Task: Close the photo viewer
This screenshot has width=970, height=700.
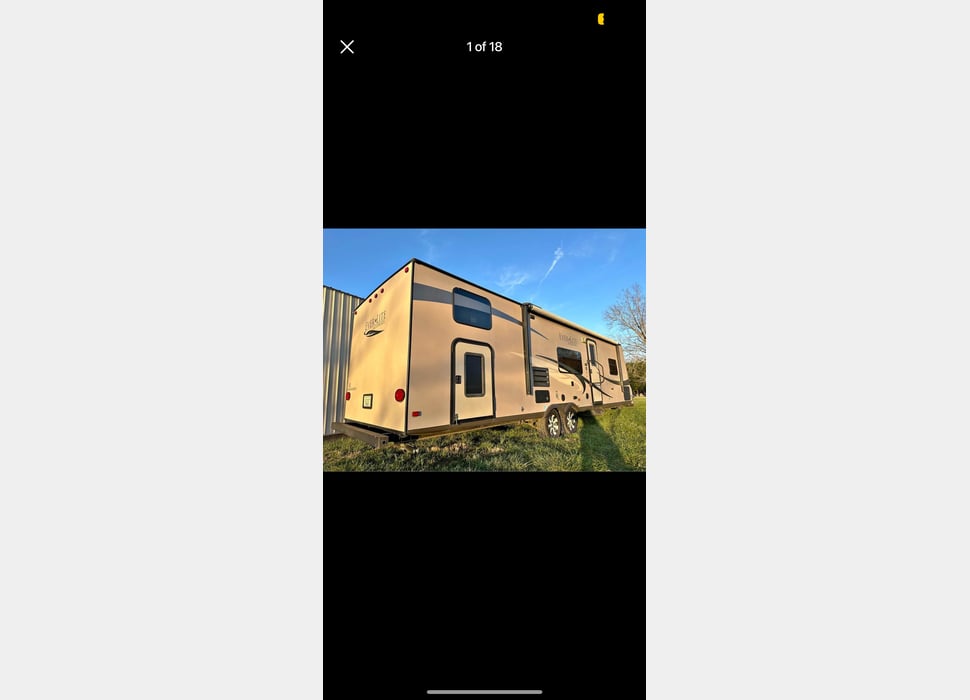Action: pos(347,47)
